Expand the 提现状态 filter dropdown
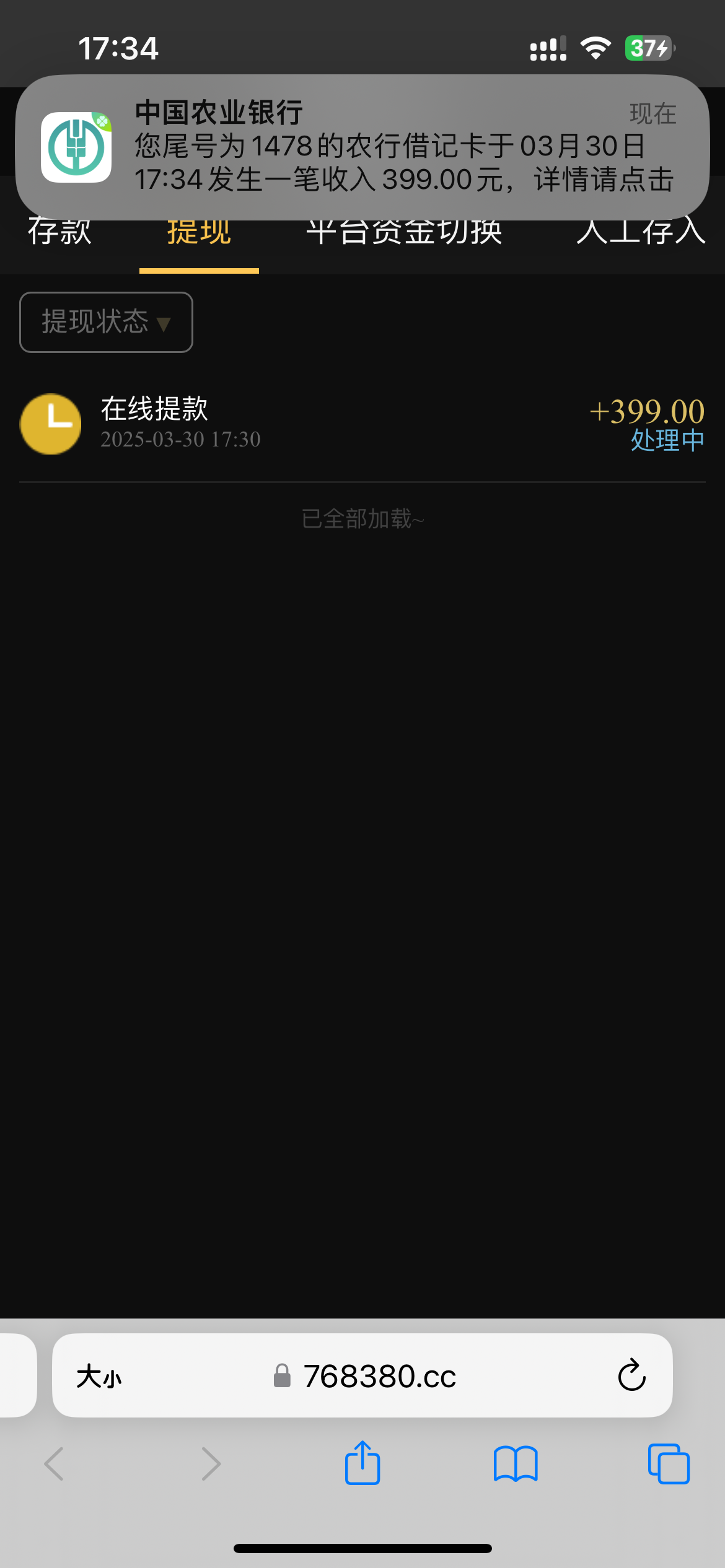725x1568 pixels. [x=106, y=322]
